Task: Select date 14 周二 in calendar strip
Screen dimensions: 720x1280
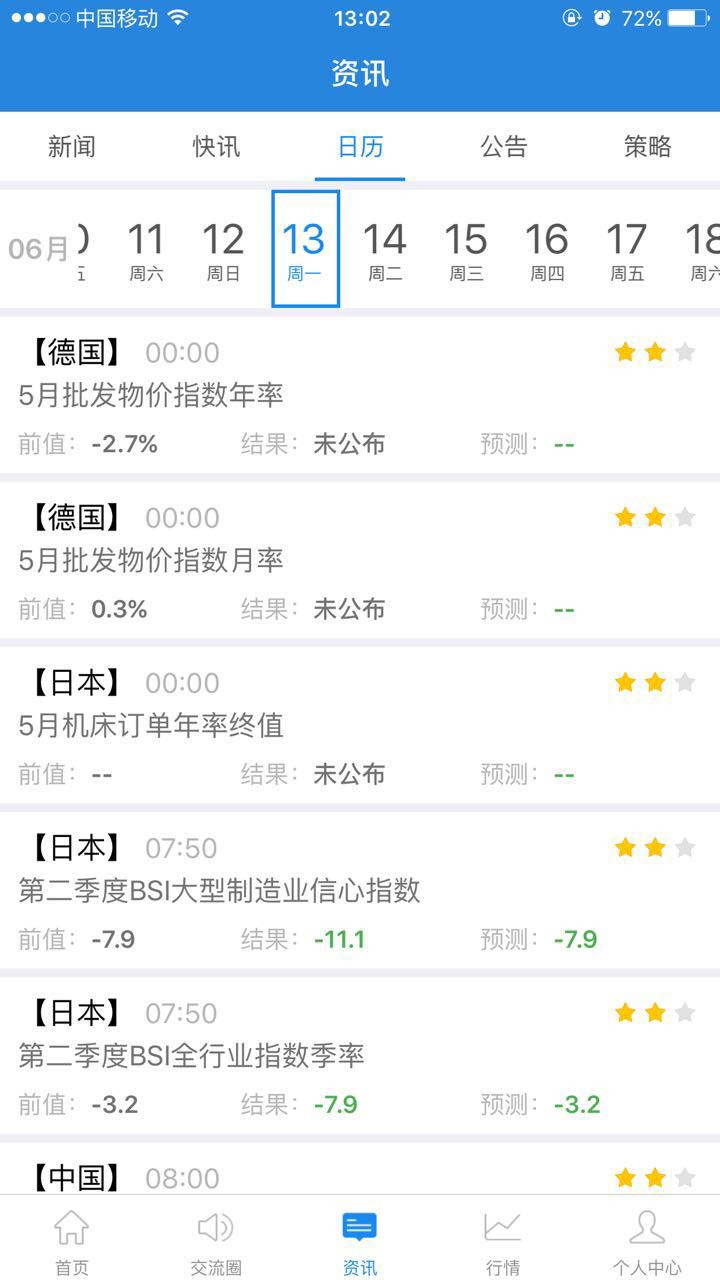Action: (x=385, y=250)
